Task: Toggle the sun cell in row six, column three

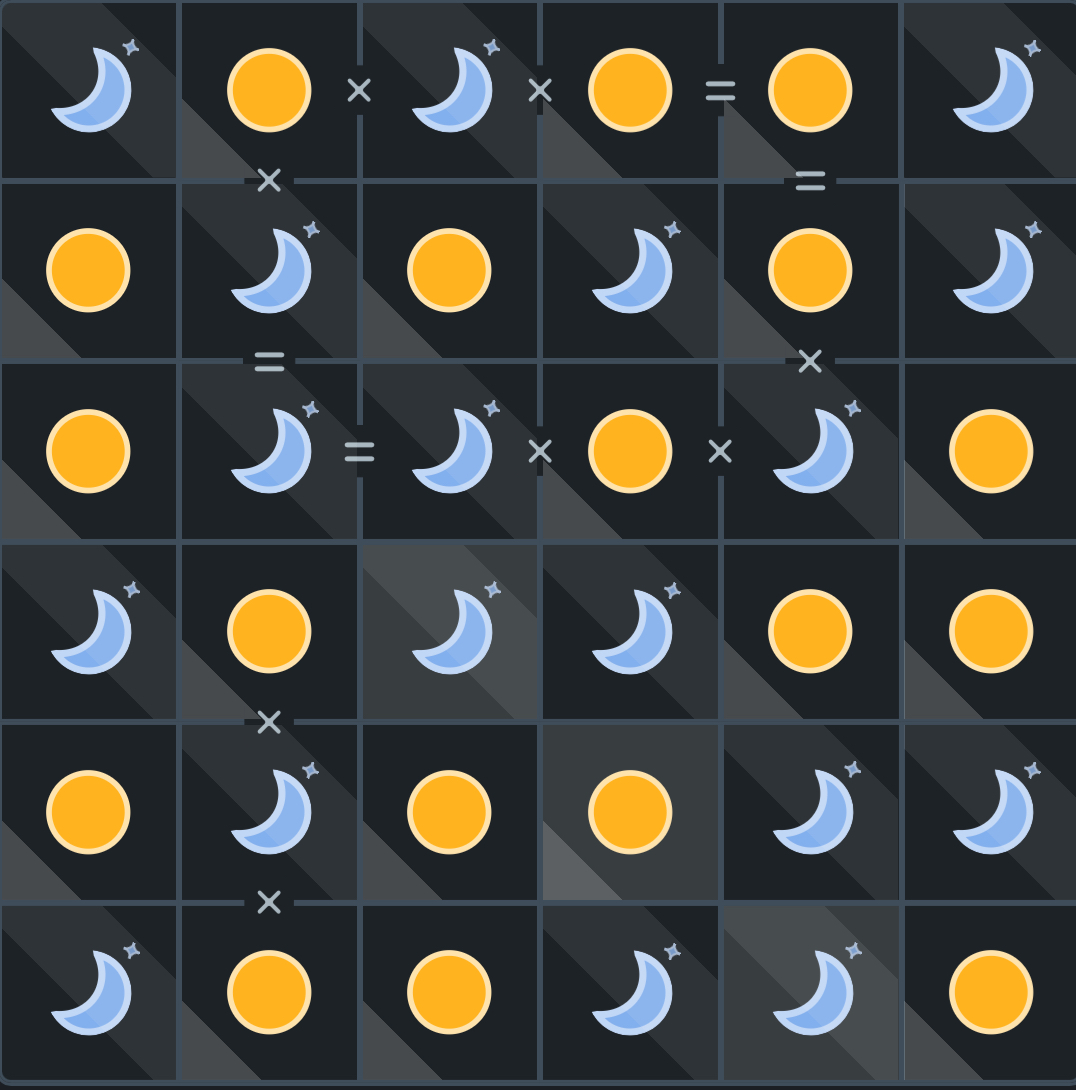Action: [449, 993]
